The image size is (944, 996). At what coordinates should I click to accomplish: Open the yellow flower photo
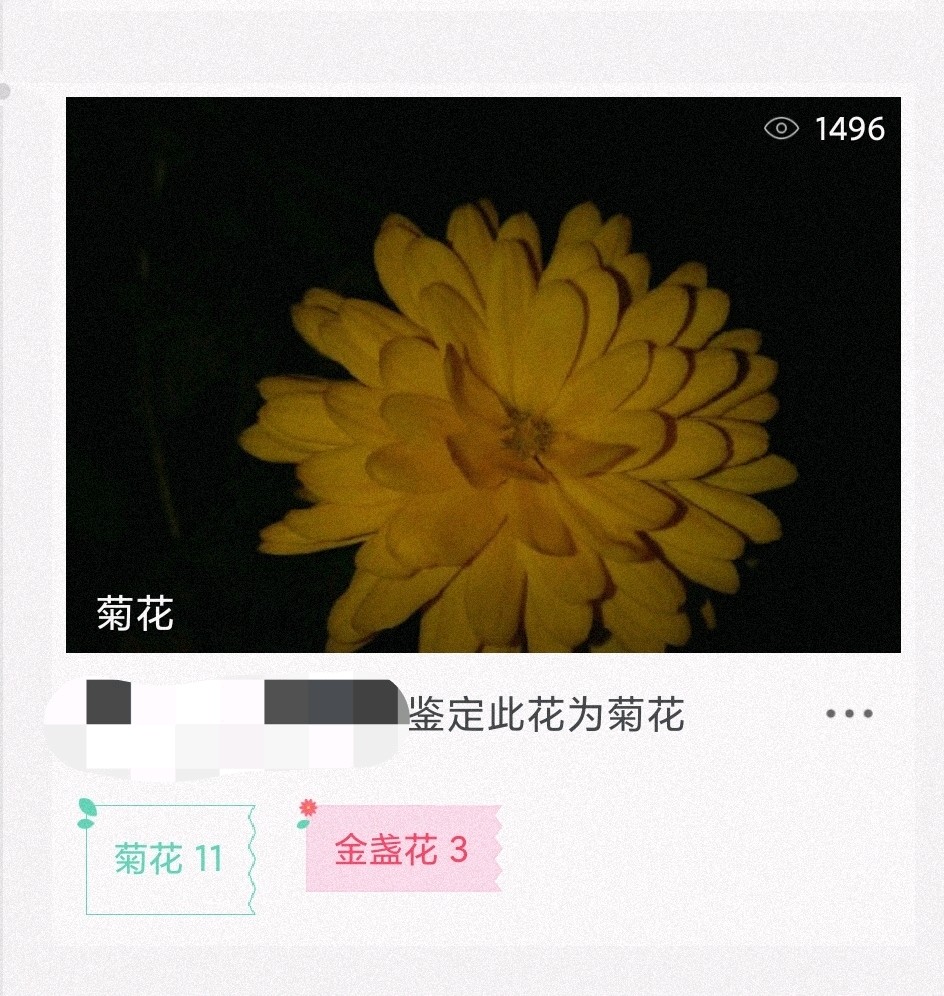point(483,374)
